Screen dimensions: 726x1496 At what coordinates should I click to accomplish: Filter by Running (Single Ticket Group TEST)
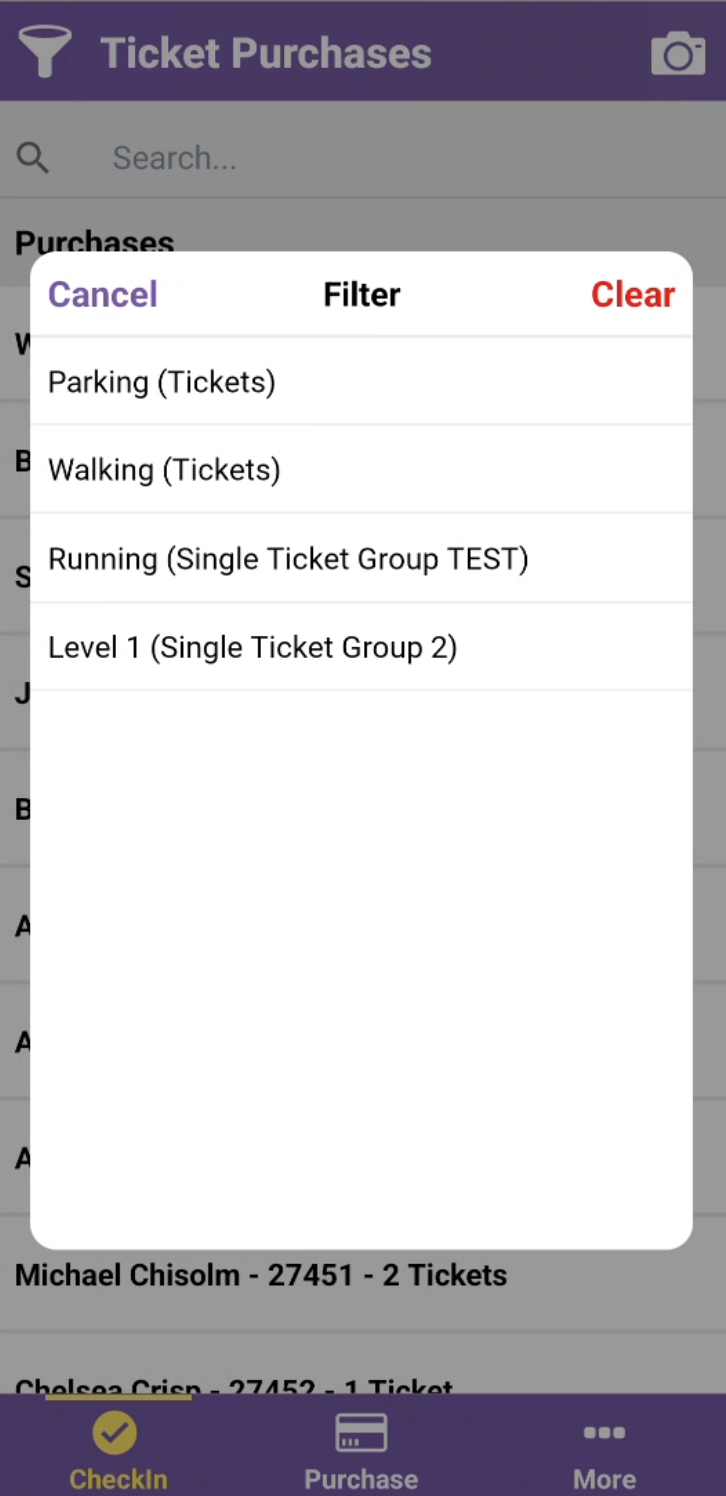click(288, 559)
